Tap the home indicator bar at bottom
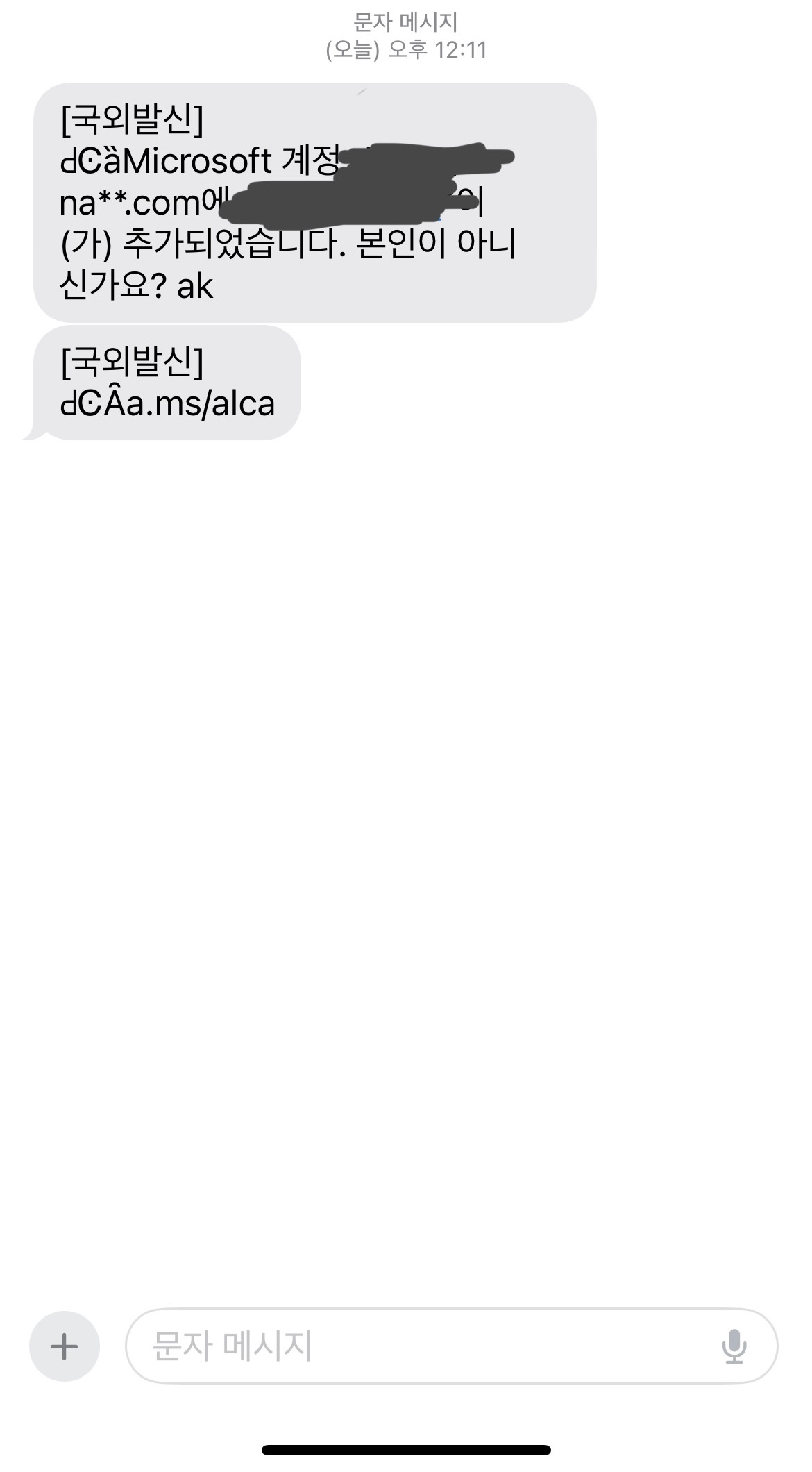This screenshot has height=1472, width=812. tap(406, 1448)
